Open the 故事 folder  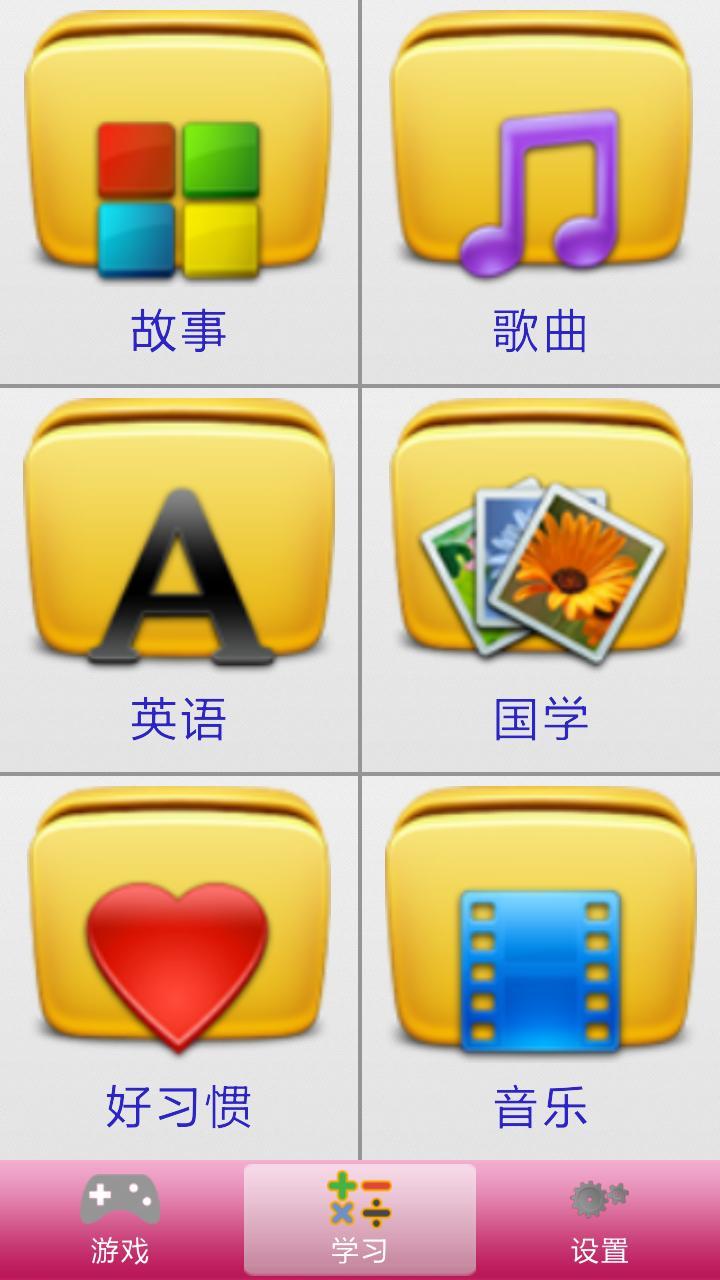point(179,192)
